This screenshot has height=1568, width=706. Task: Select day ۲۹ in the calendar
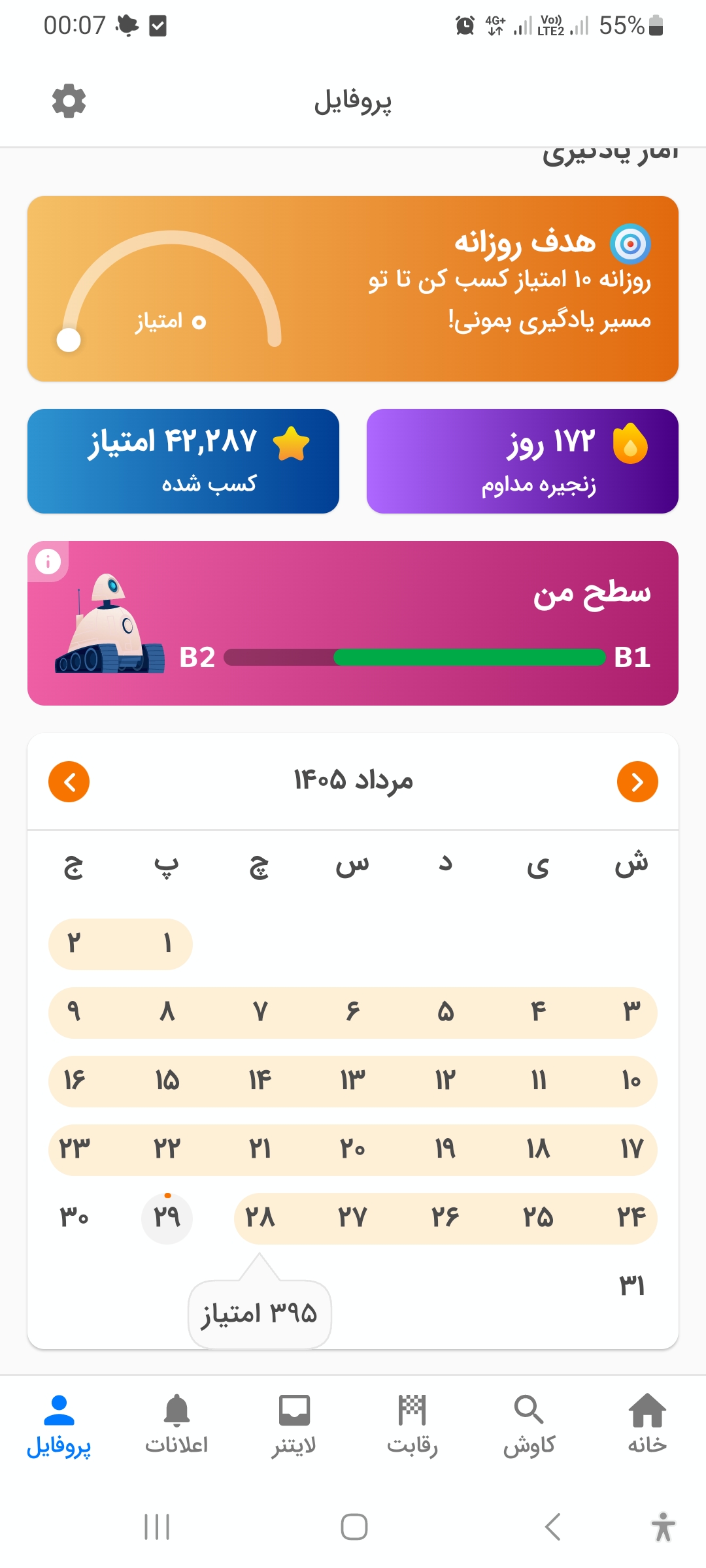coord(167,1218)
